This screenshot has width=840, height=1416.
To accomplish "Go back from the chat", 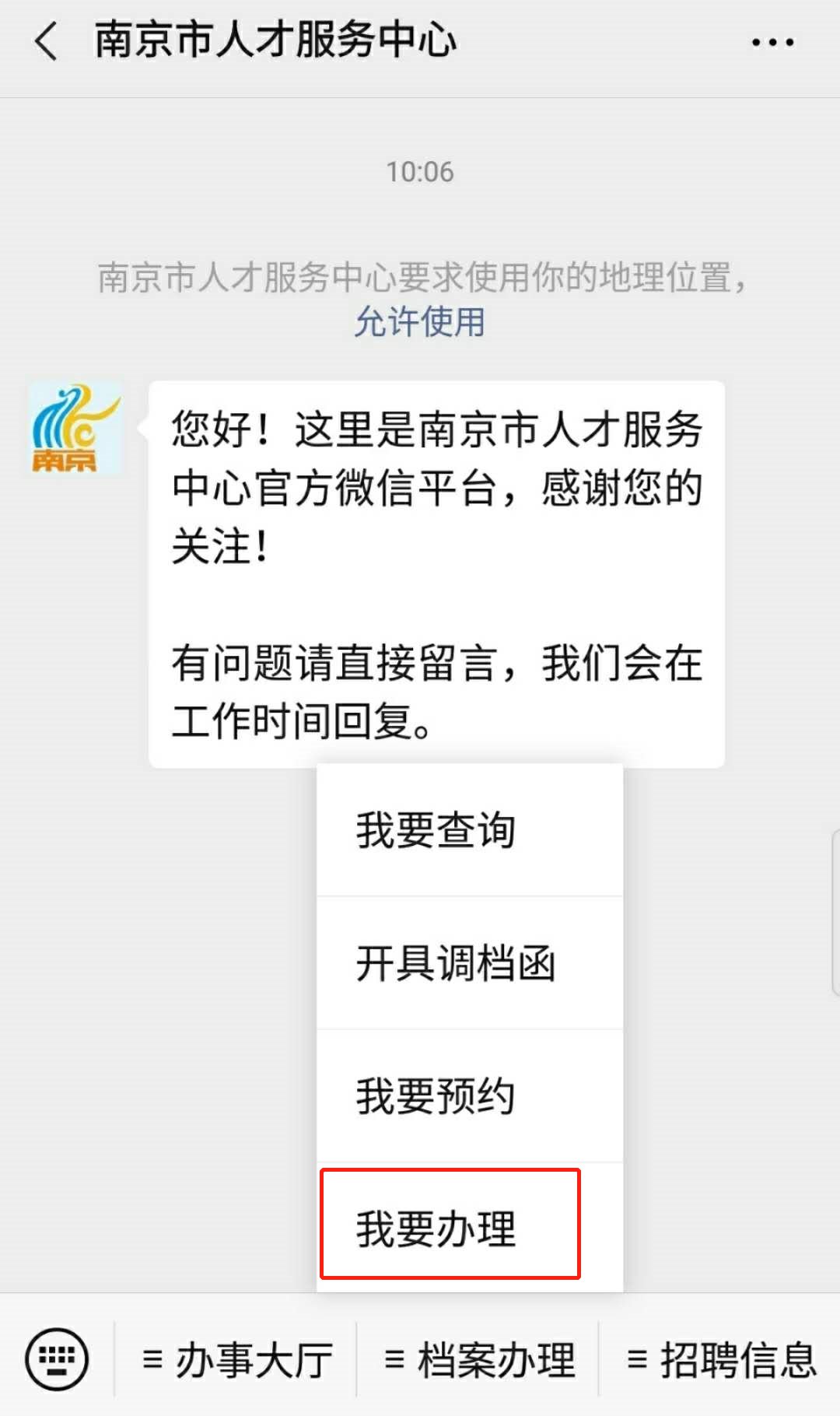I will (47, 40).
